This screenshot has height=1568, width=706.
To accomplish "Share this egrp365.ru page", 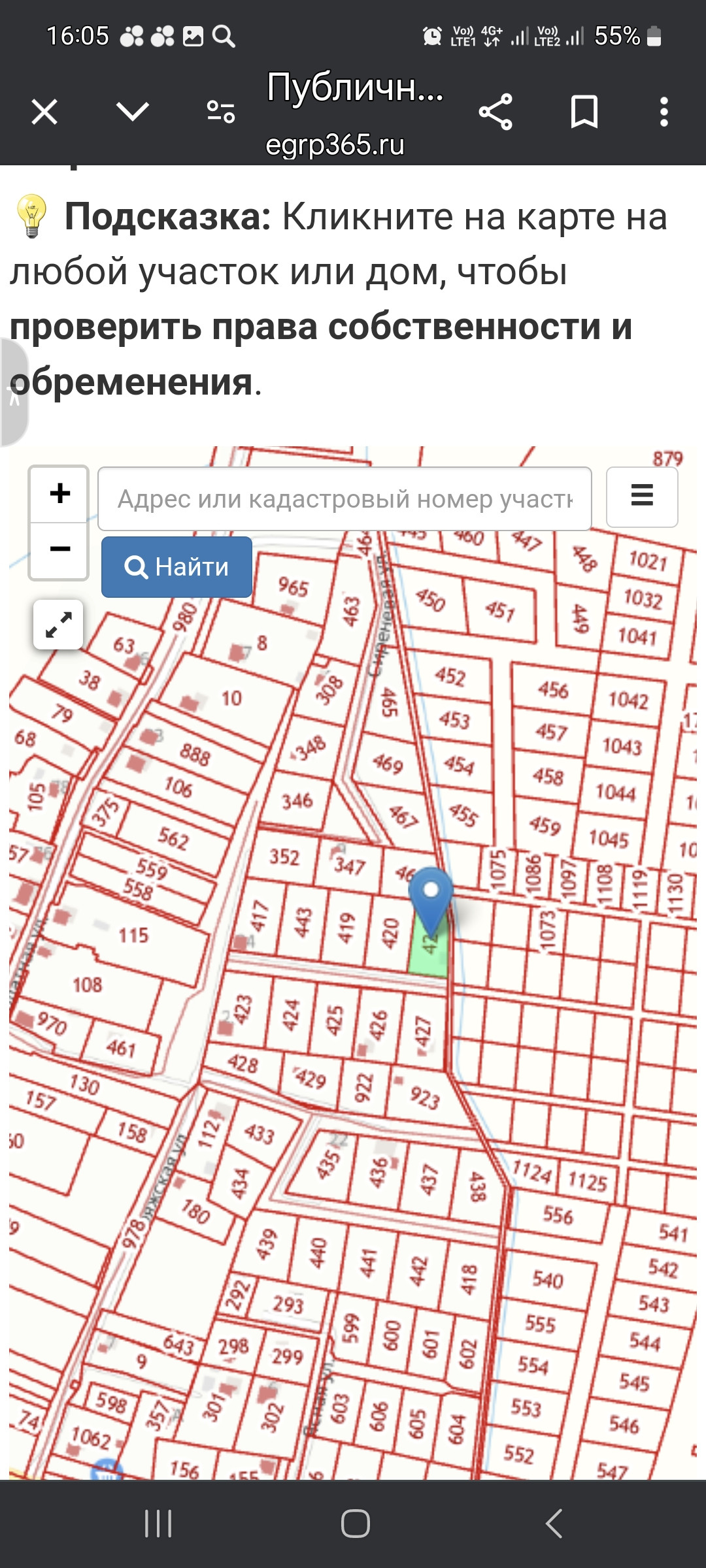I will click(x=496, y=112).
